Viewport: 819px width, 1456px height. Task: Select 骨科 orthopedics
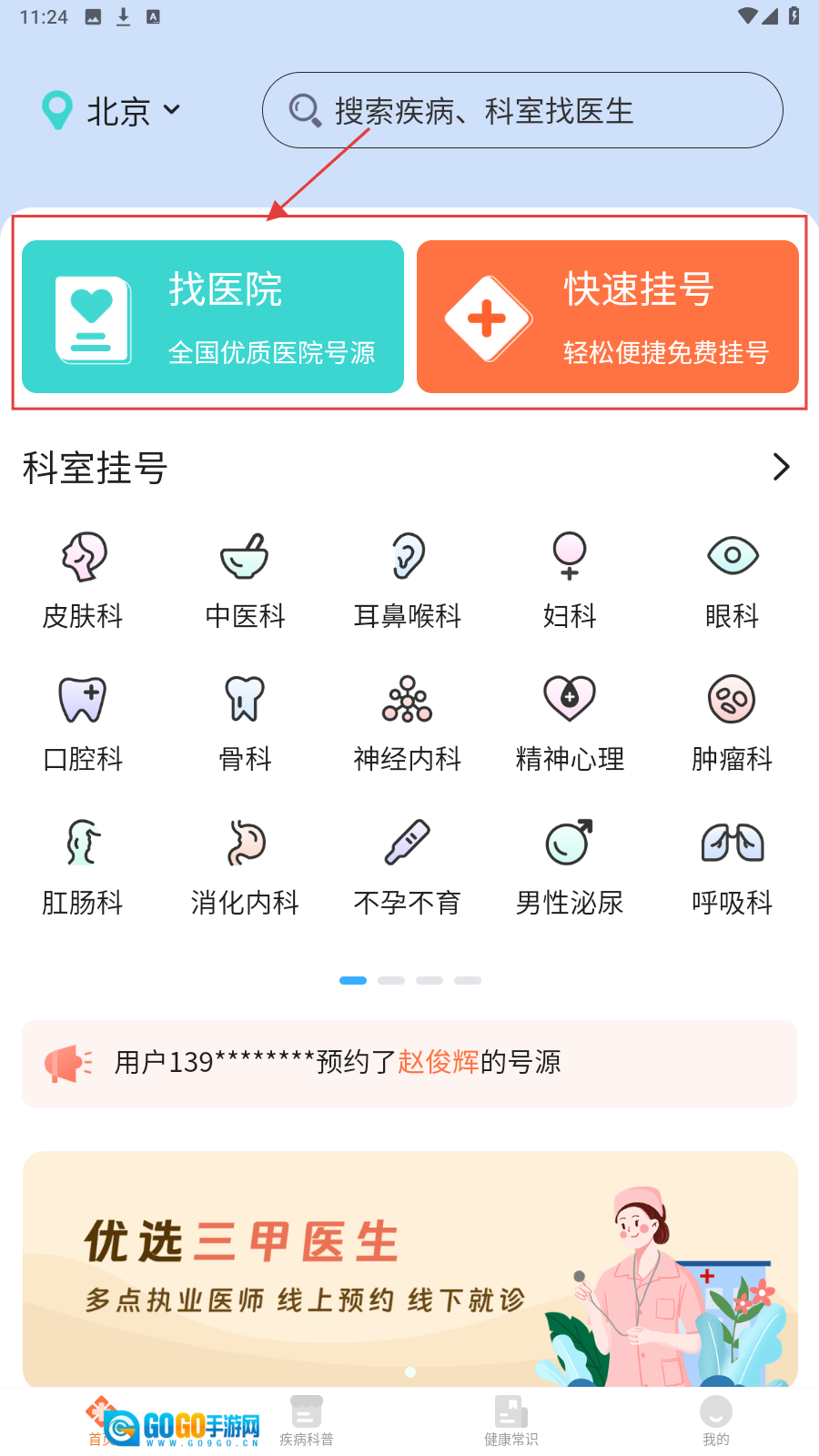point(245,723)
